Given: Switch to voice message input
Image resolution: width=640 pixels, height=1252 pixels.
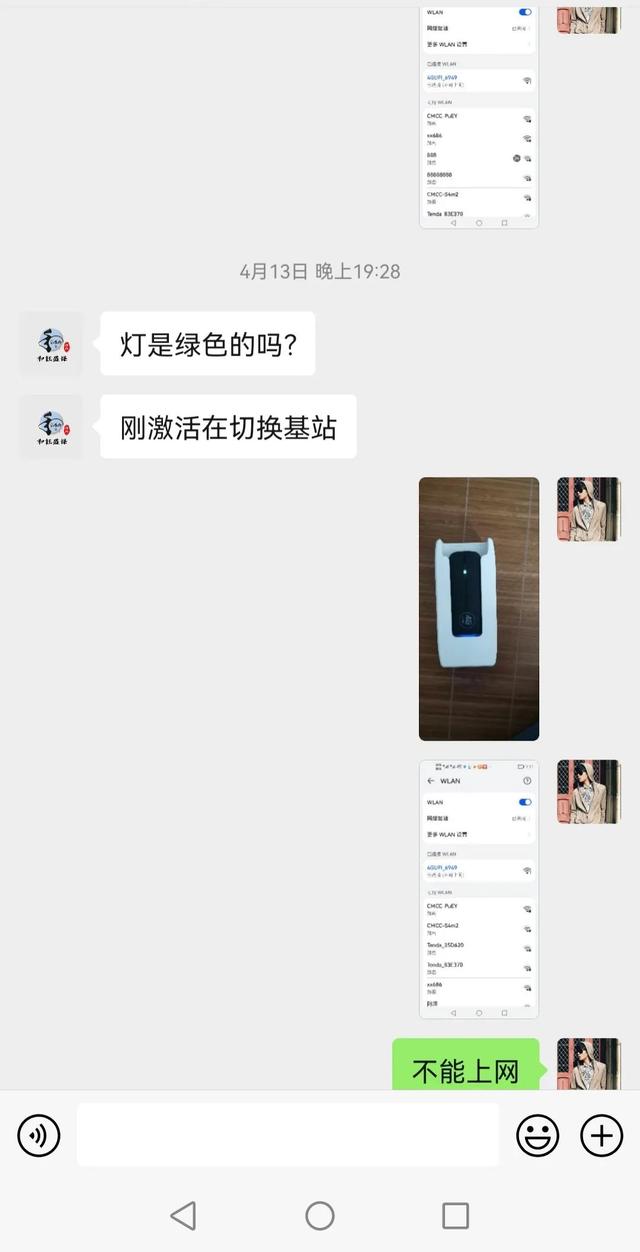Looking at the screenshot, I should pos(39,1135).
